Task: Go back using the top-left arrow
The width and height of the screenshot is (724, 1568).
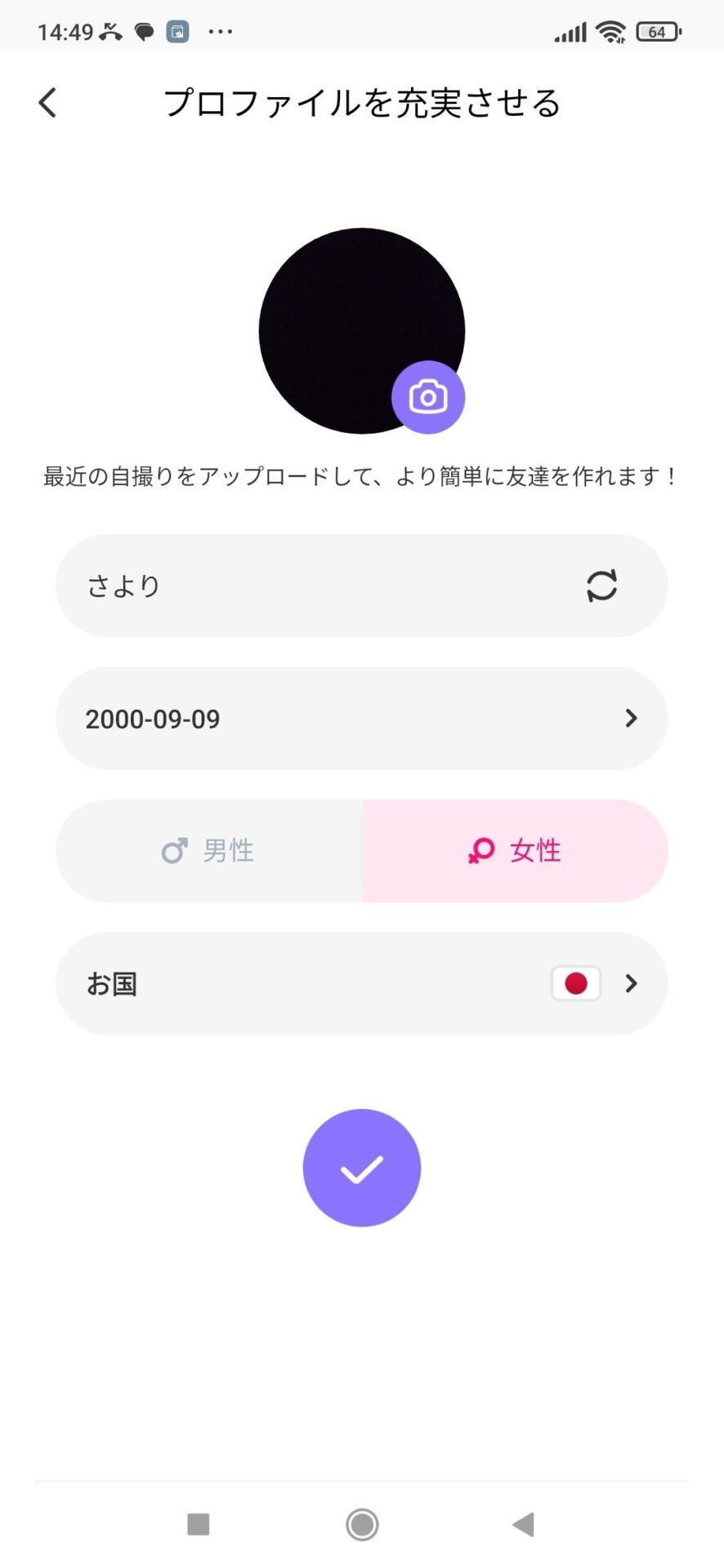Action: [x=47, y=103]
